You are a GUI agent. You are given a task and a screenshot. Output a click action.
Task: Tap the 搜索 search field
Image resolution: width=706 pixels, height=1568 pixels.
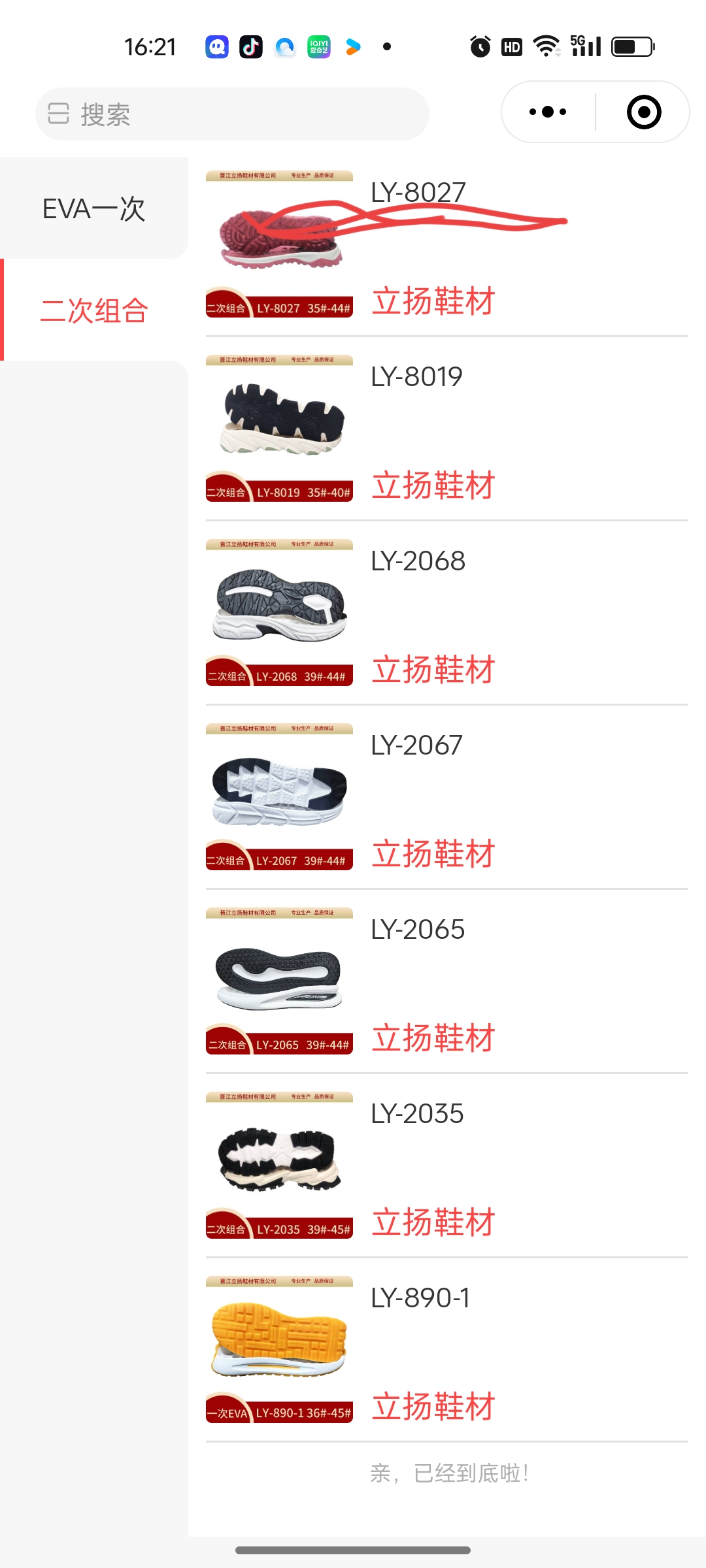(232, 114)
